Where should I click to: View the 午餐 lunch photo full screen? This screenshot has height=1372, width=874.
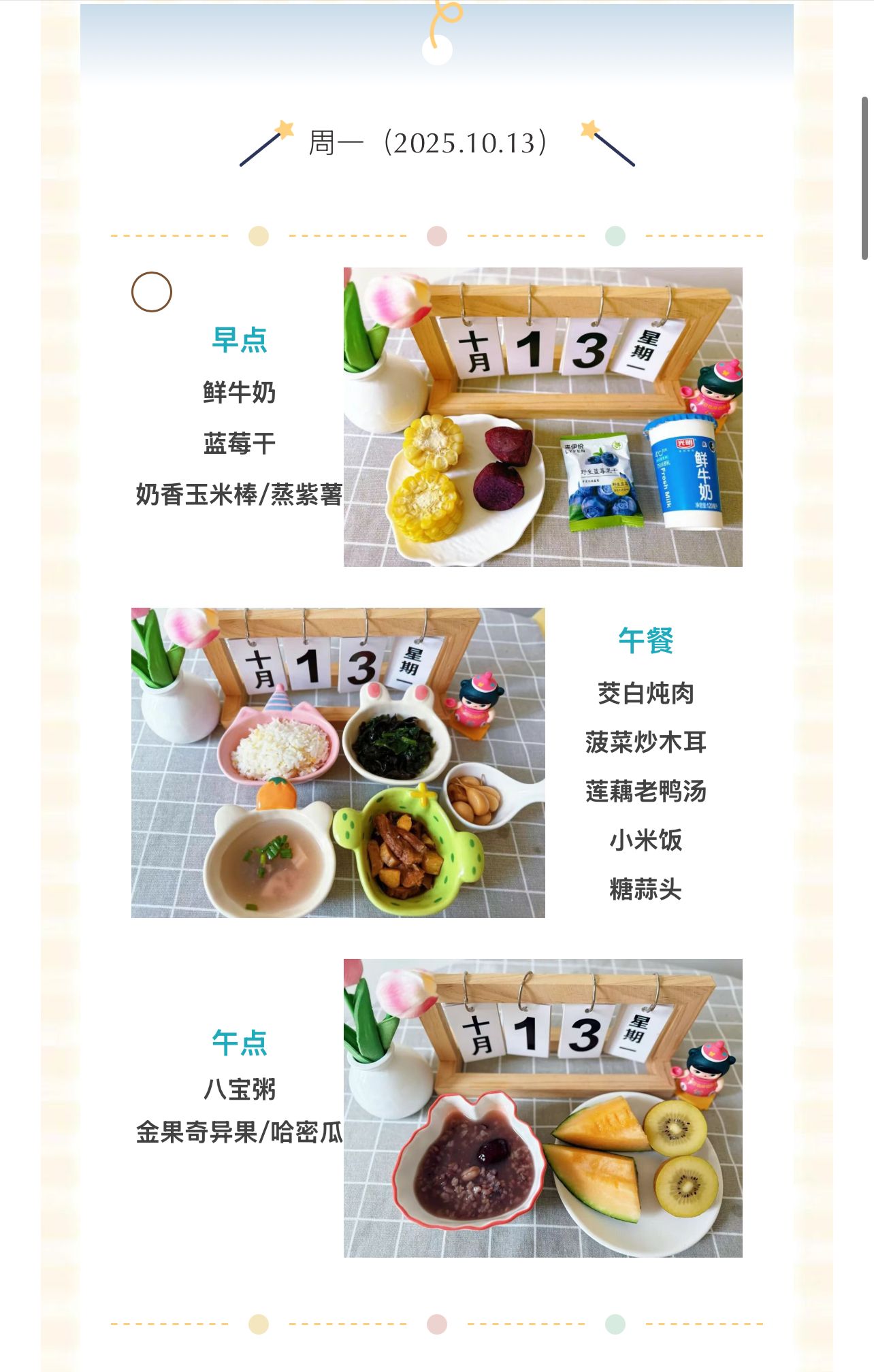tap(338, 762)
